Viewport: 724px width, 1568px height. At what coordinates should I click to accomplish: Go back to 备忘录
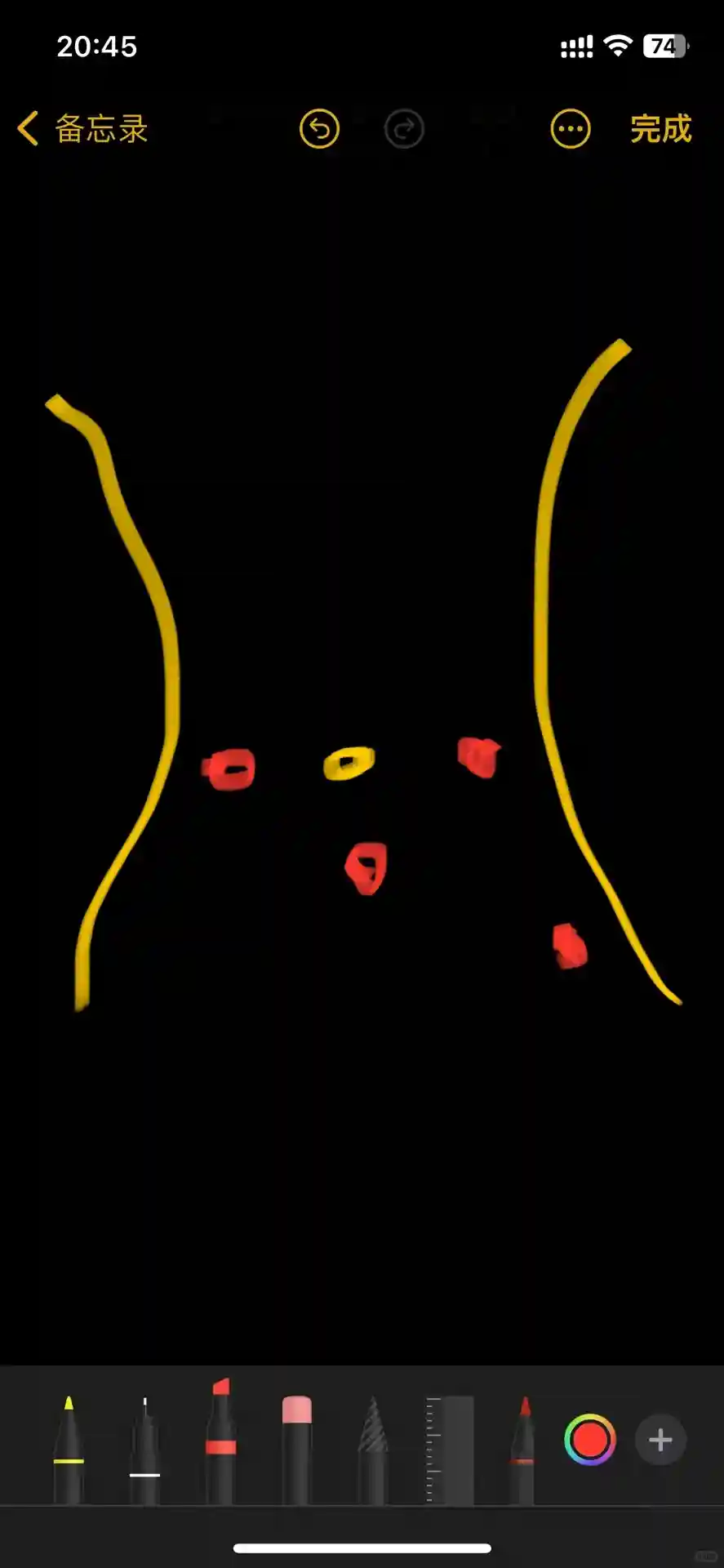tap(83, 129)
